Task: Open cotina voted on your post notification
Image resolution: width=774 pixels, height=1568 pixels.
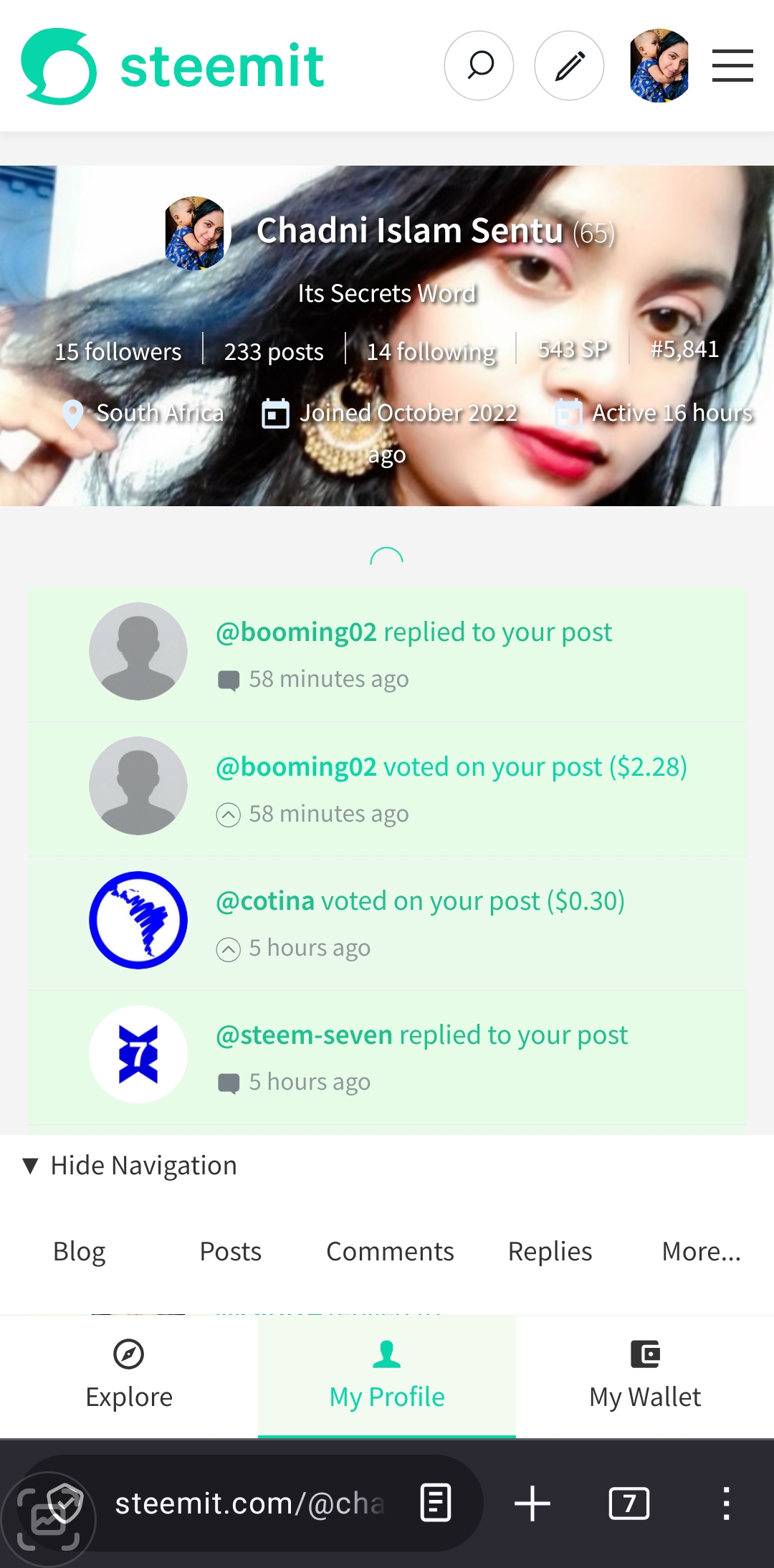Action: 387,923
